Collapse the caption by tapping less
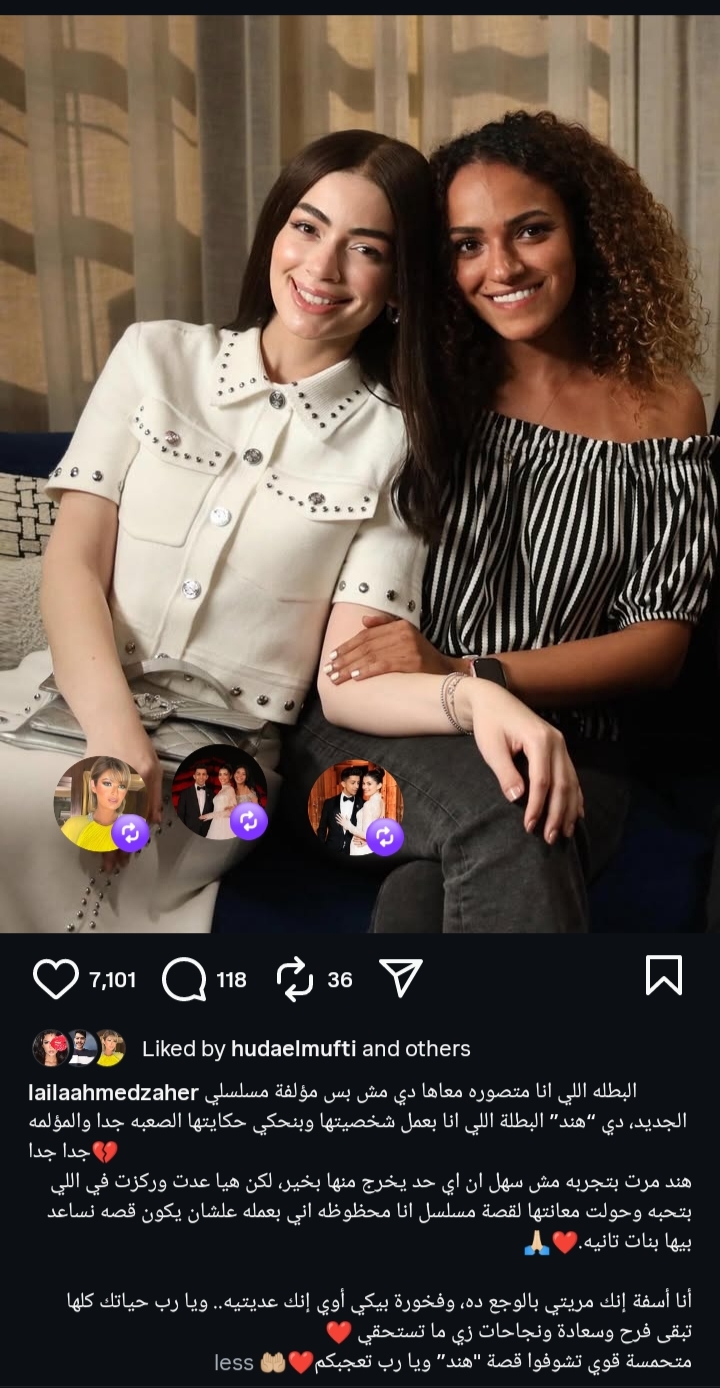Screen dimensions: 720x1388 233,1362
